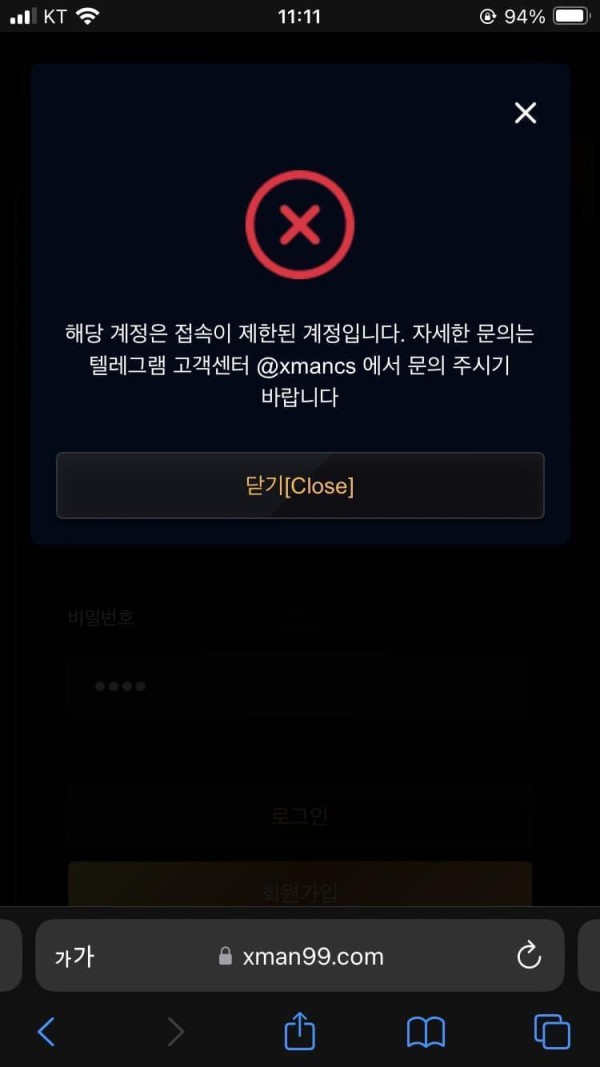600x1067 pixels.
Task: Go back in Safari
Action: pyautogui.click(x=46, y=1031)
